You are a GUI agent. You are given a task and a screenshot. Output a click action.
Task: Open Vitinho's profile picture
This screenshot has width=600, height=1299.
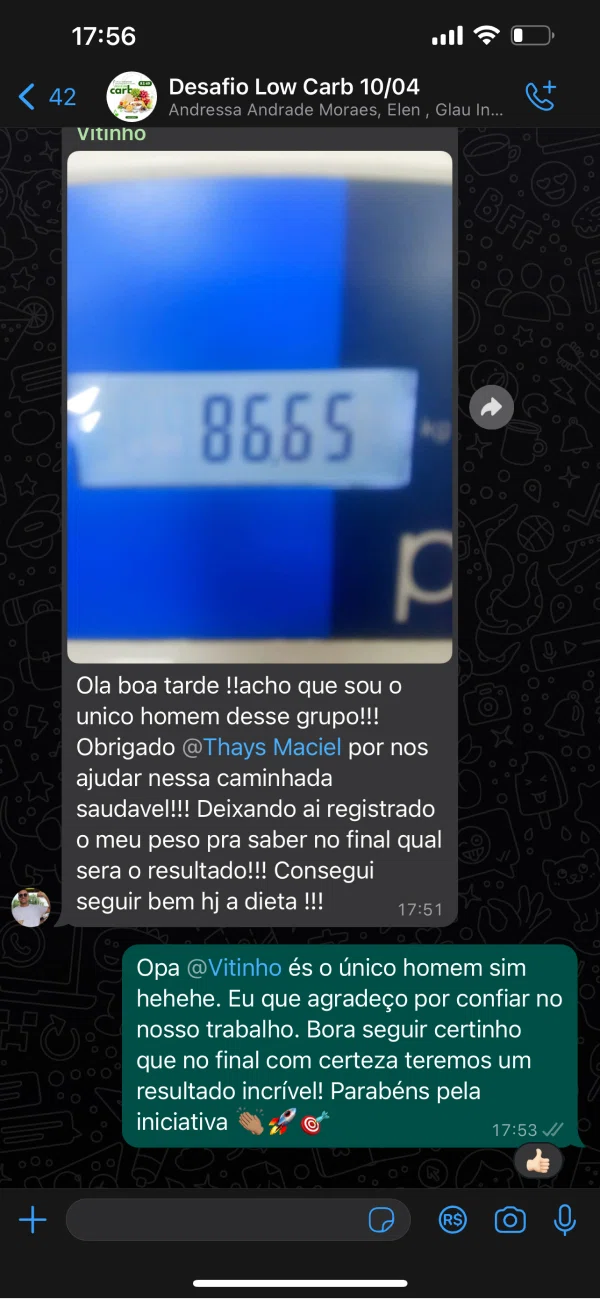click(31, 907)
